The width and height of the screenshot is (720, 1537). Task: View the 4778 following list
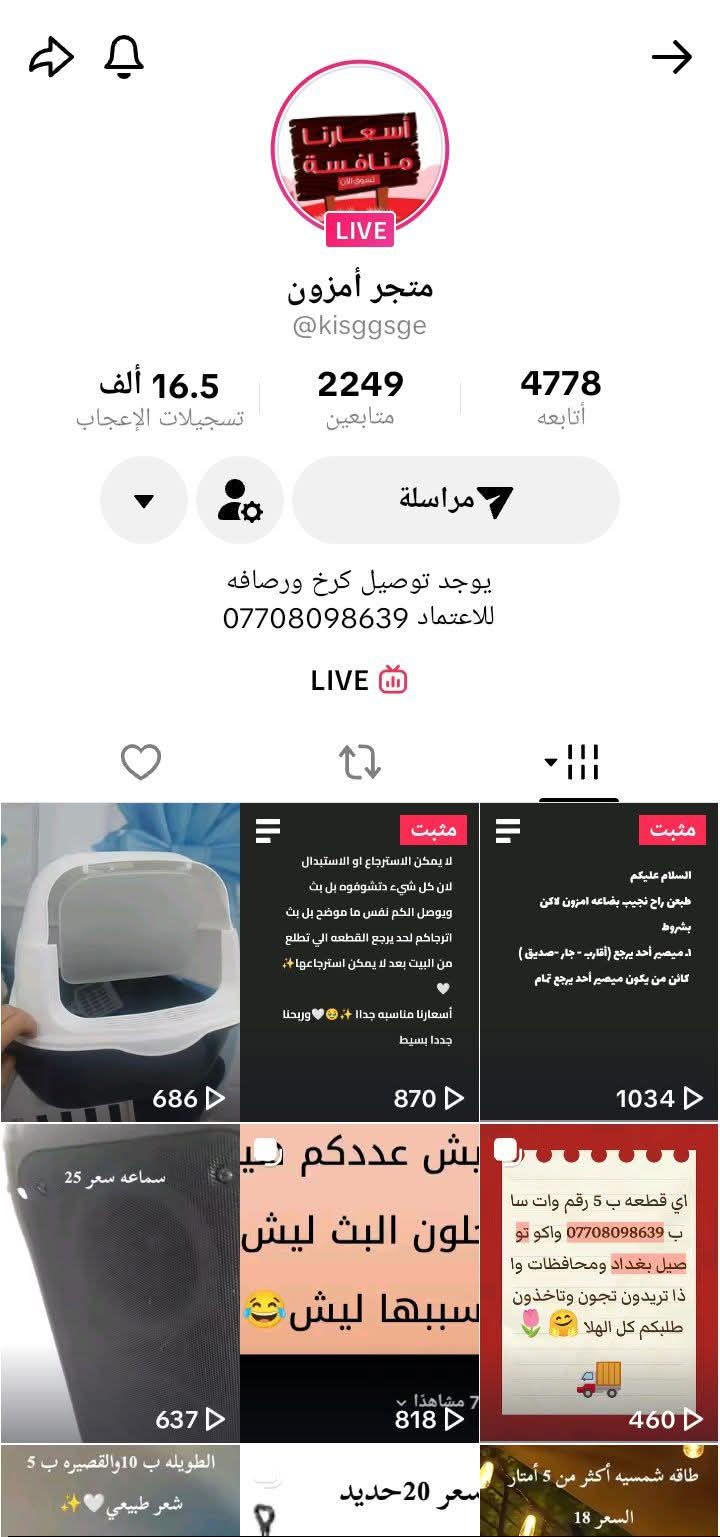pos(560,396)
